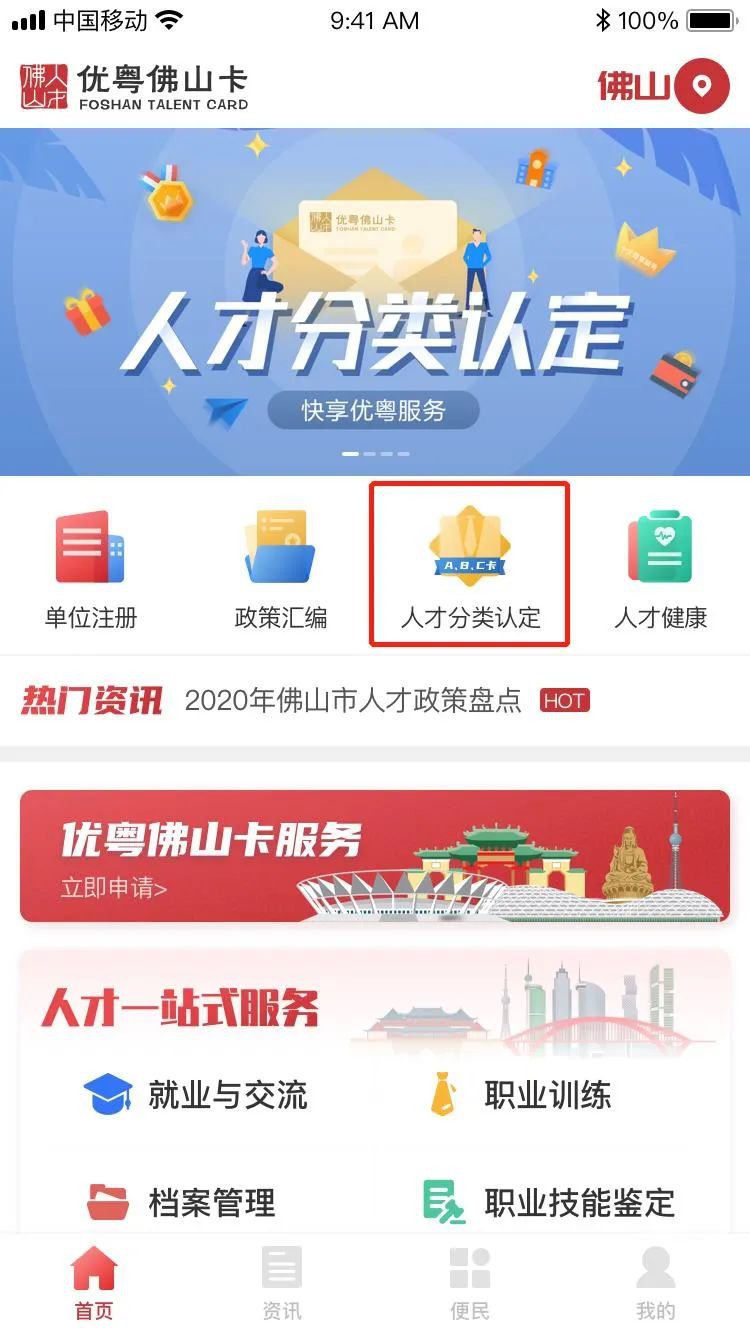
Task: Switch to the 首页 tab
Action: [x=94, y=1283]
